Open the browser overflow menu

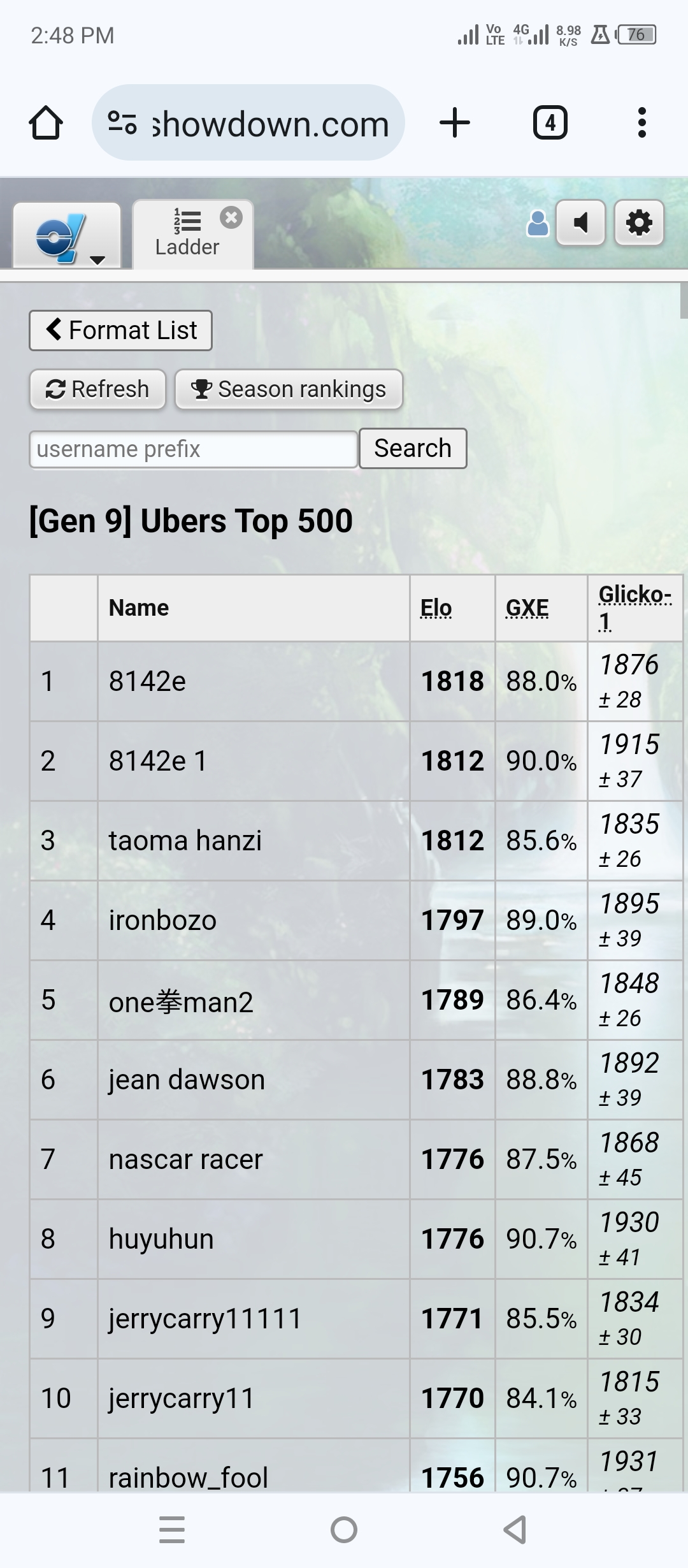pos(641,122)
